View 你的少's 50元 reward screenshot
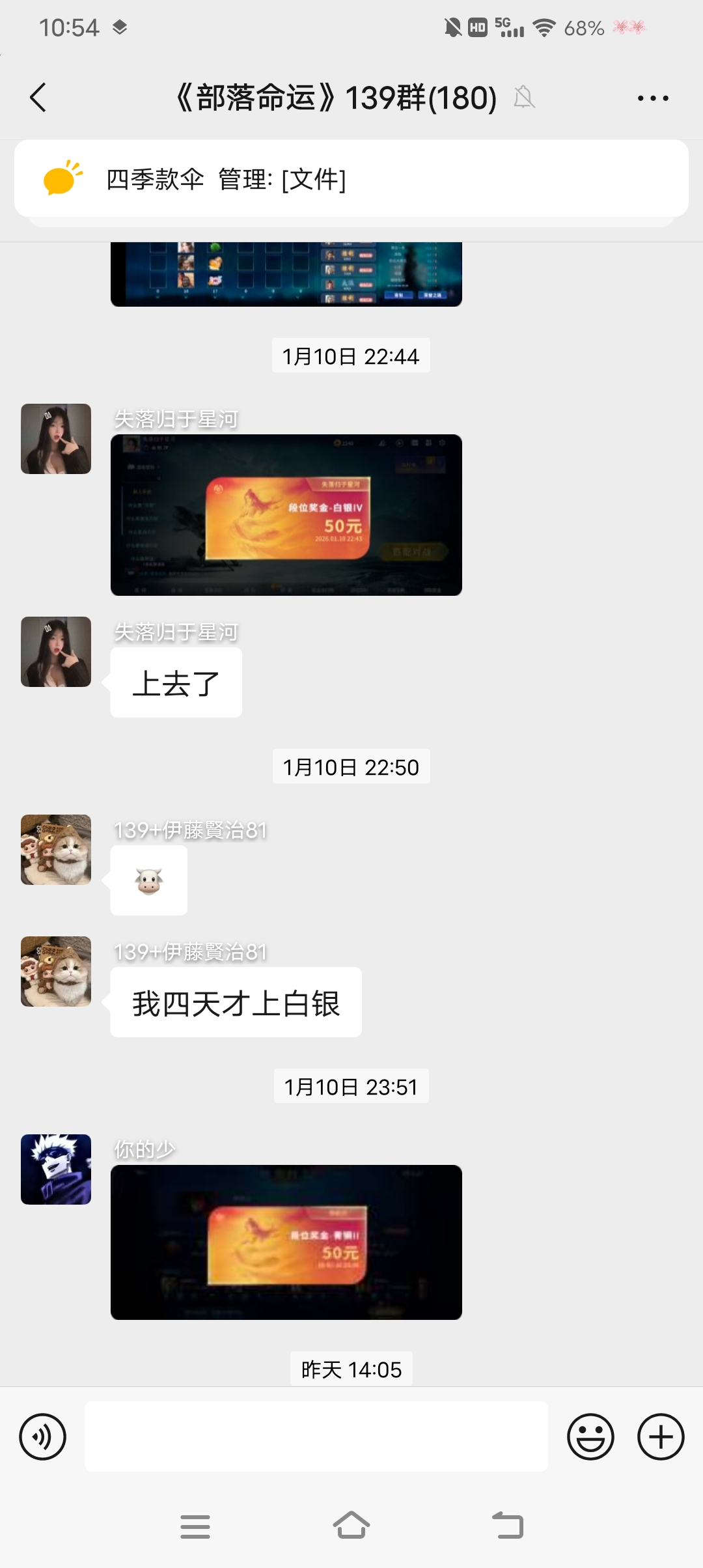The image size is (703, 1568). coord(286,1242)
